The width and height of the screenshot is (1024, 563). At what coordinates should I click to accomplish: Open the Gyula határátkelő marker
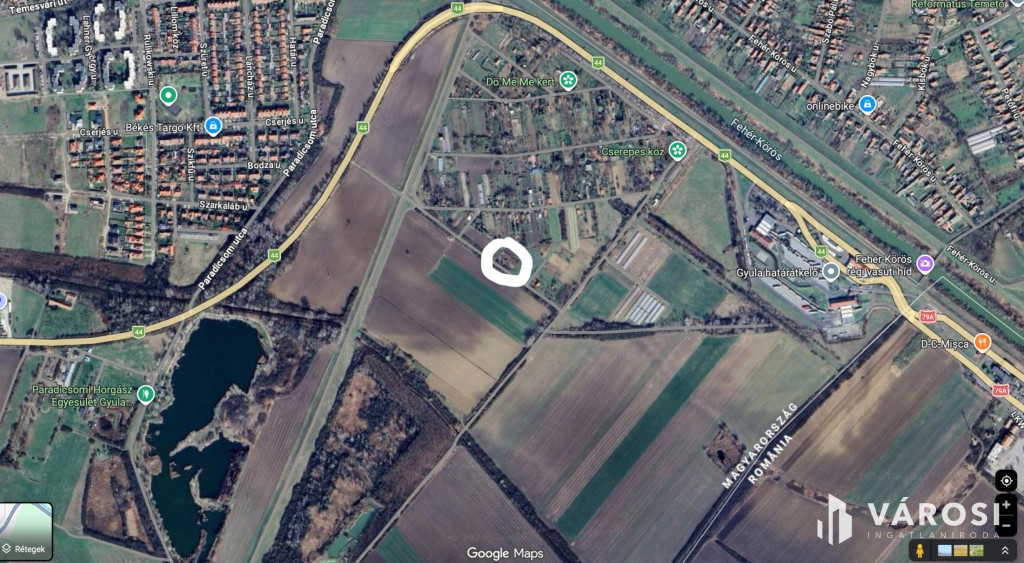click(x=830, y=272)
